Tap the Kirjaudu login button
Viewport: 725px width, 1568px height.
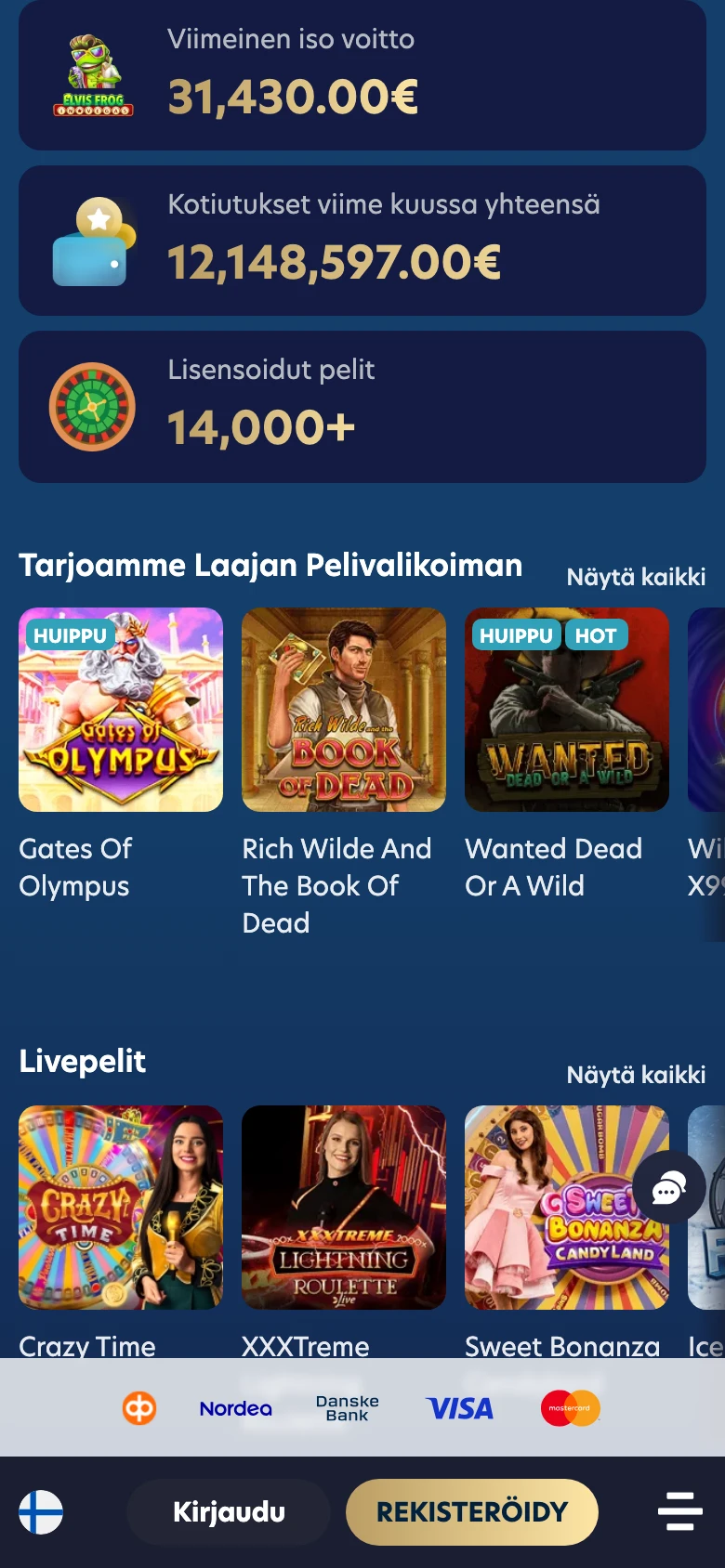[x=229, y=1512]
